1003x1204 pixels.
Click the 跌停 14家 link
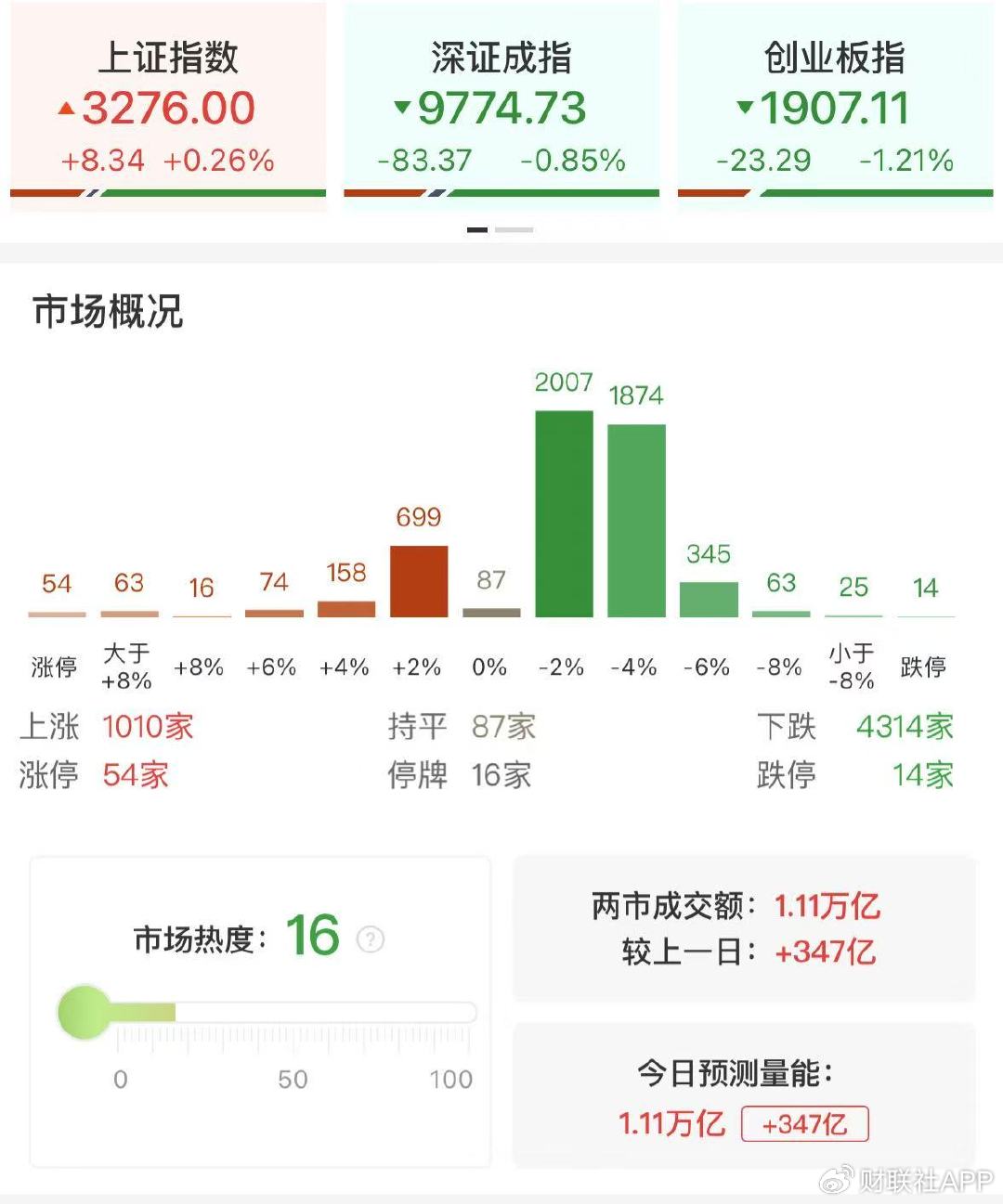920,775
